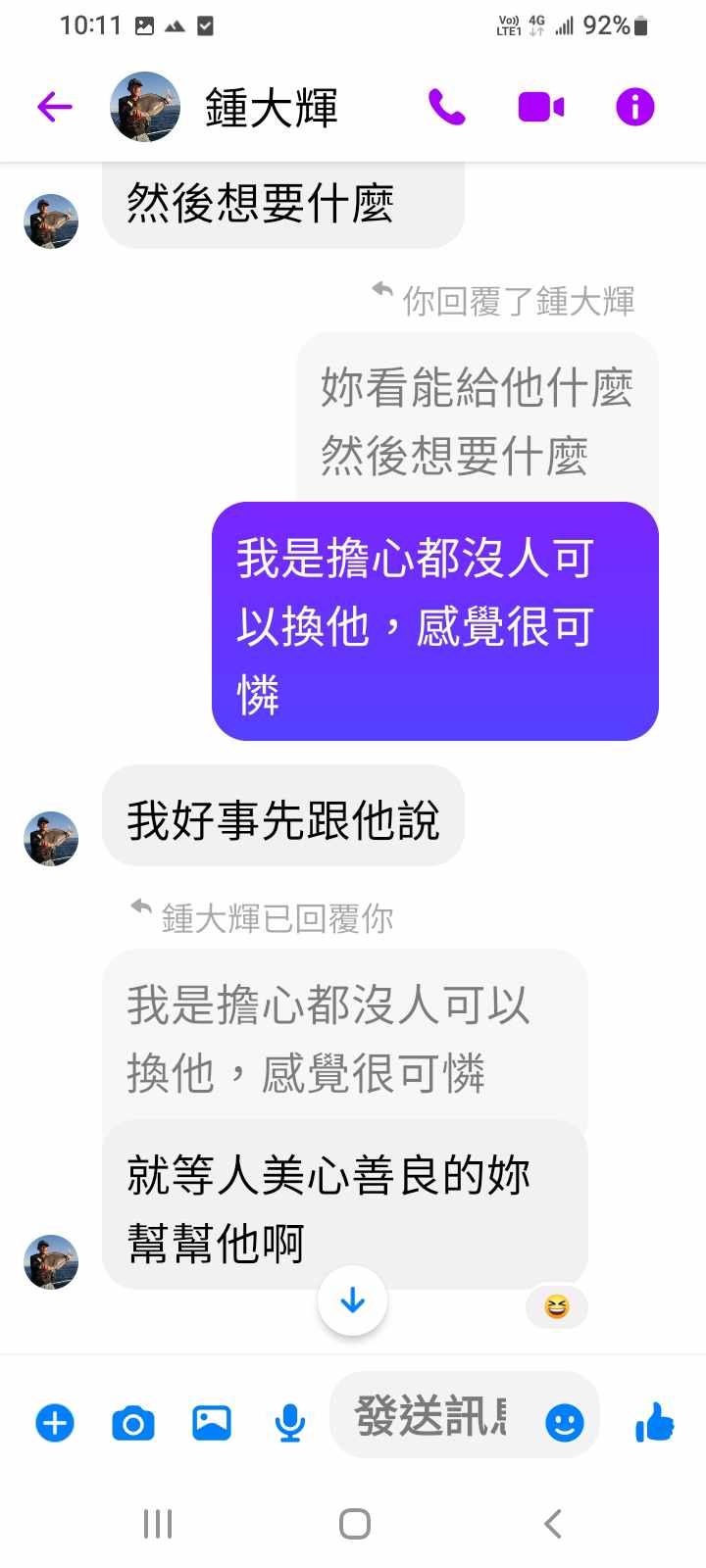The width and height of the screenshot is (706, 1568).
Task: Open 鍾大輝's profile from the header
Action: pos(270,107)
